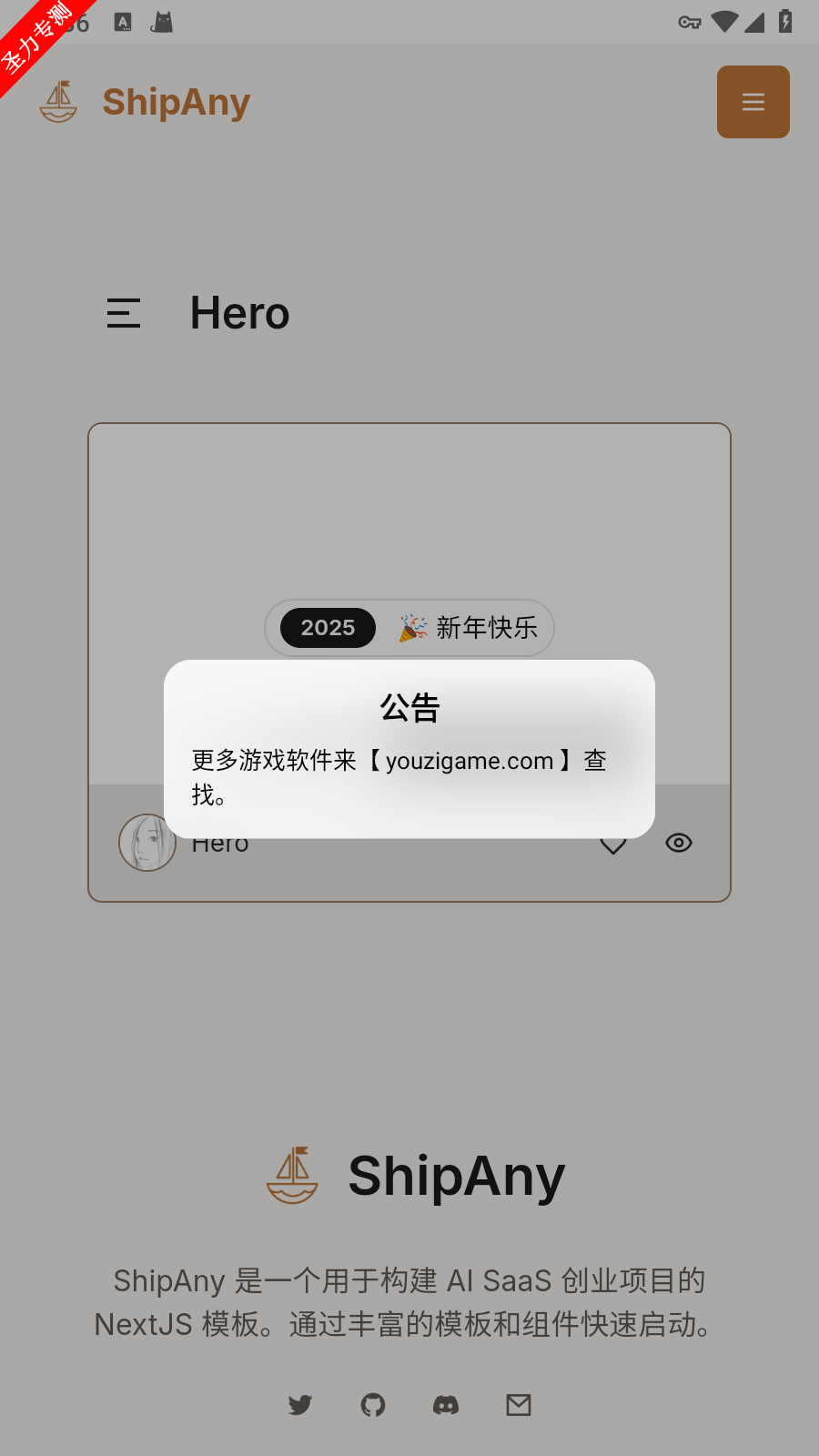Open the sidebar list icon next to Hero

coord(124,313)
